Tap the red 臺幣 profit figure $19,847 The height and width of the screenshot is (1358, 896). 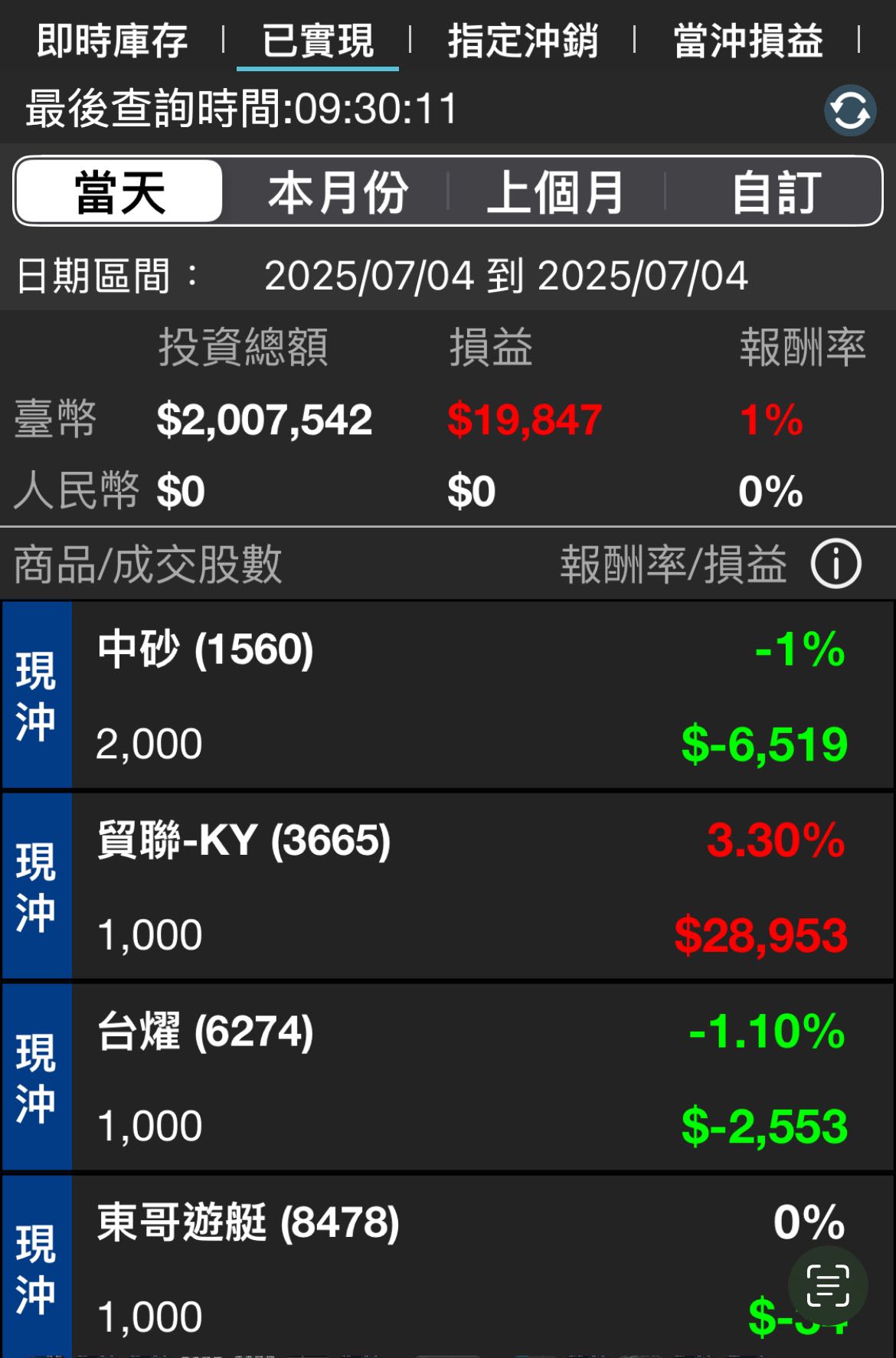[523, 418]
